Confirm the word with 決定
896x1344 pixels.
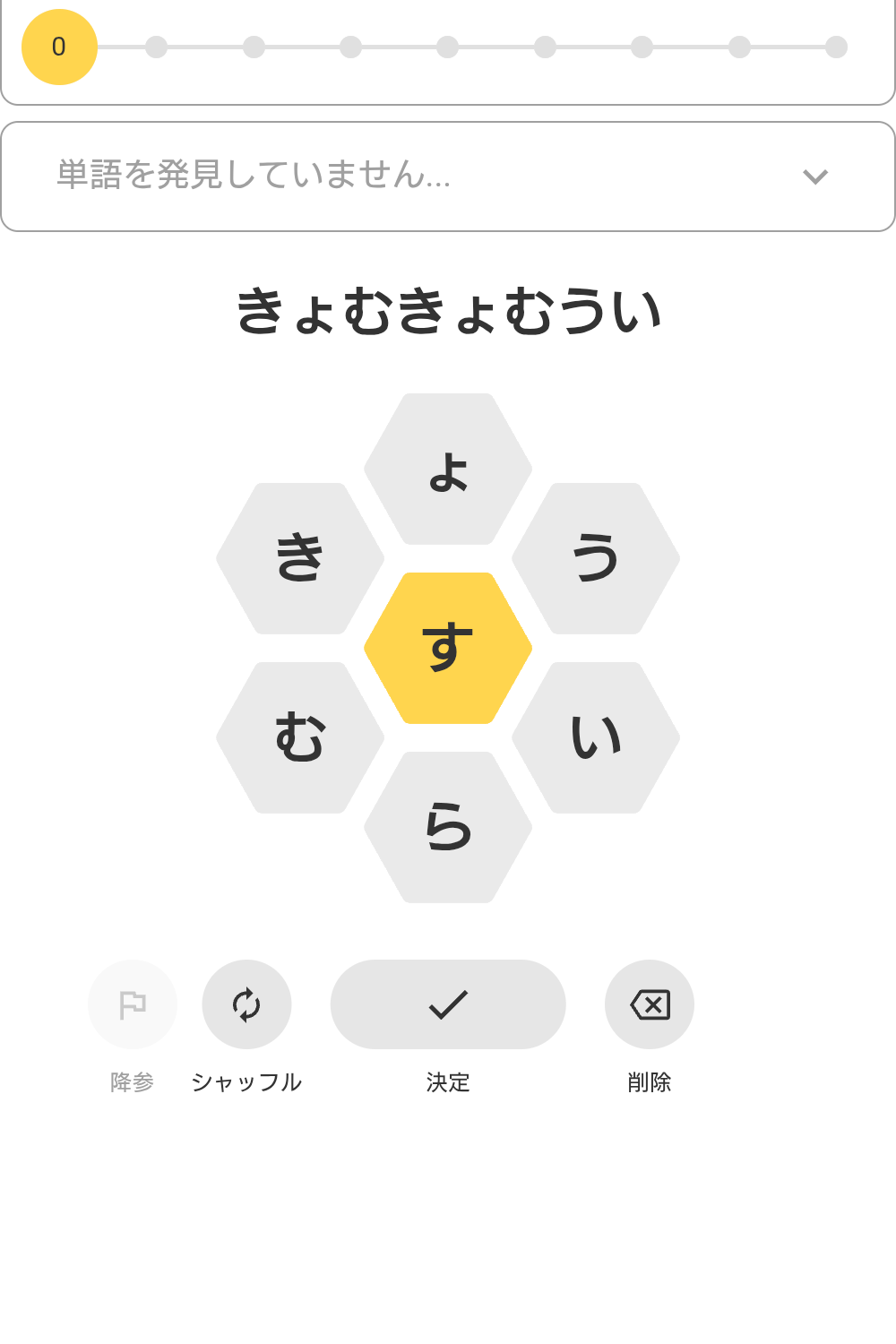448,1004
